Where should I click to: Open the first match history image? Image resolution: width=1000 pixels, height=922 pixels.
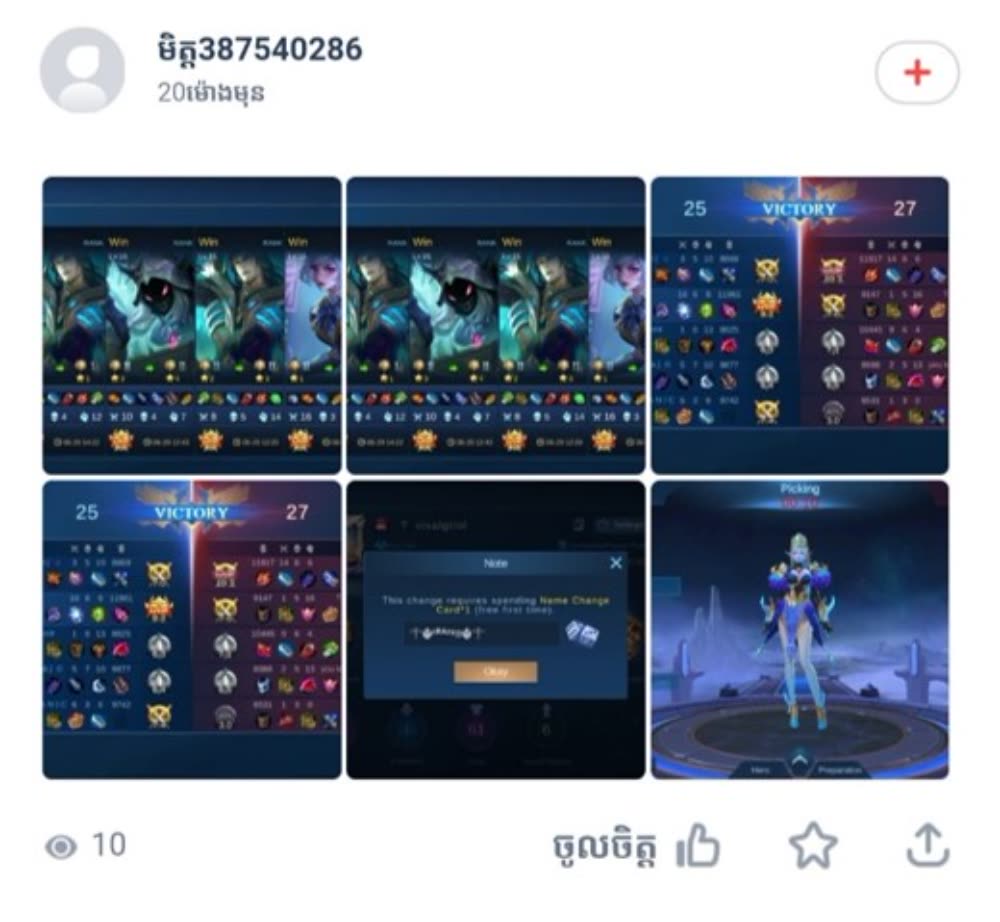click(192, 325)
